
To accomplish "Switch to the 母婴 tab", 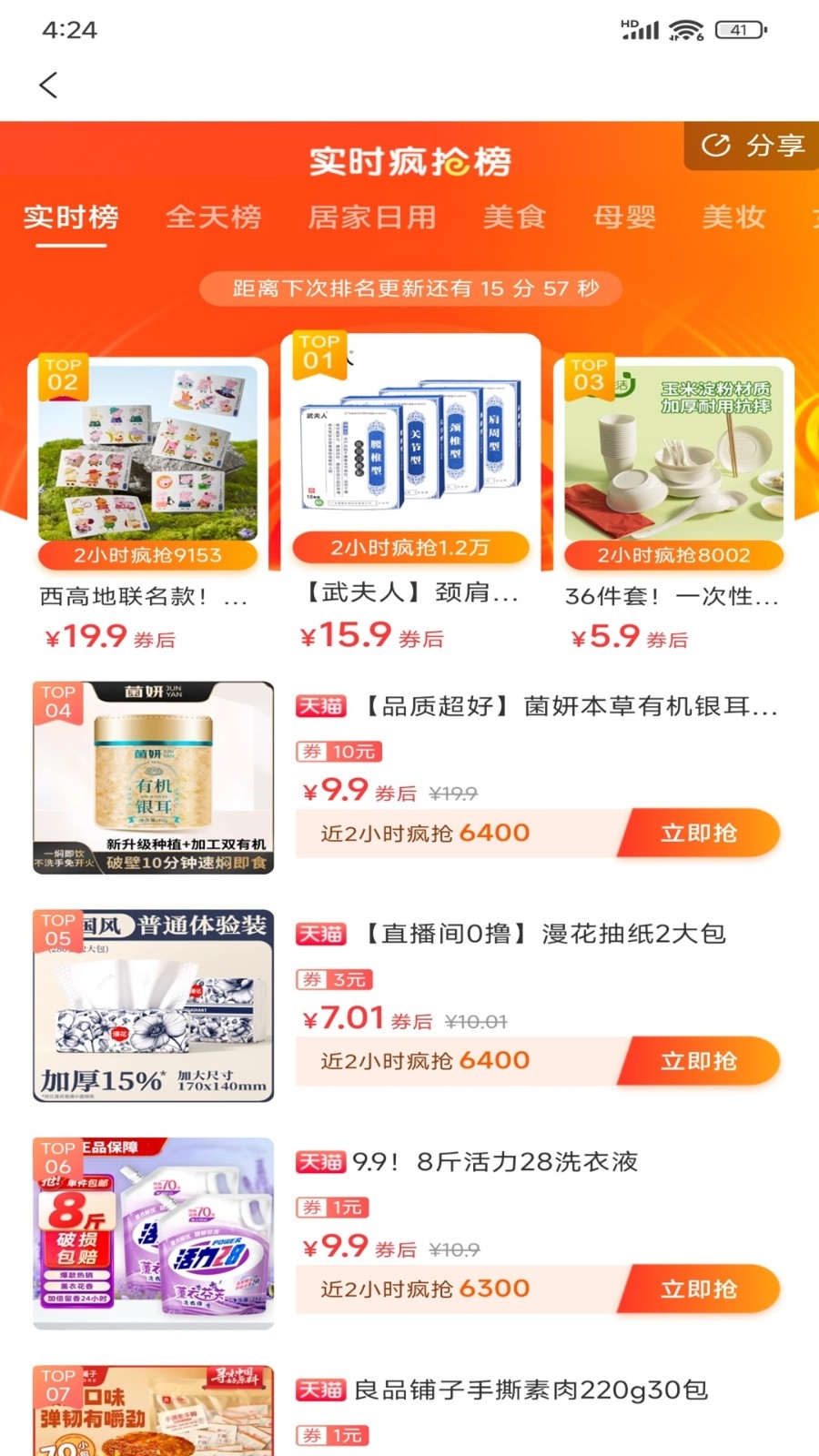I will [625, 217].
